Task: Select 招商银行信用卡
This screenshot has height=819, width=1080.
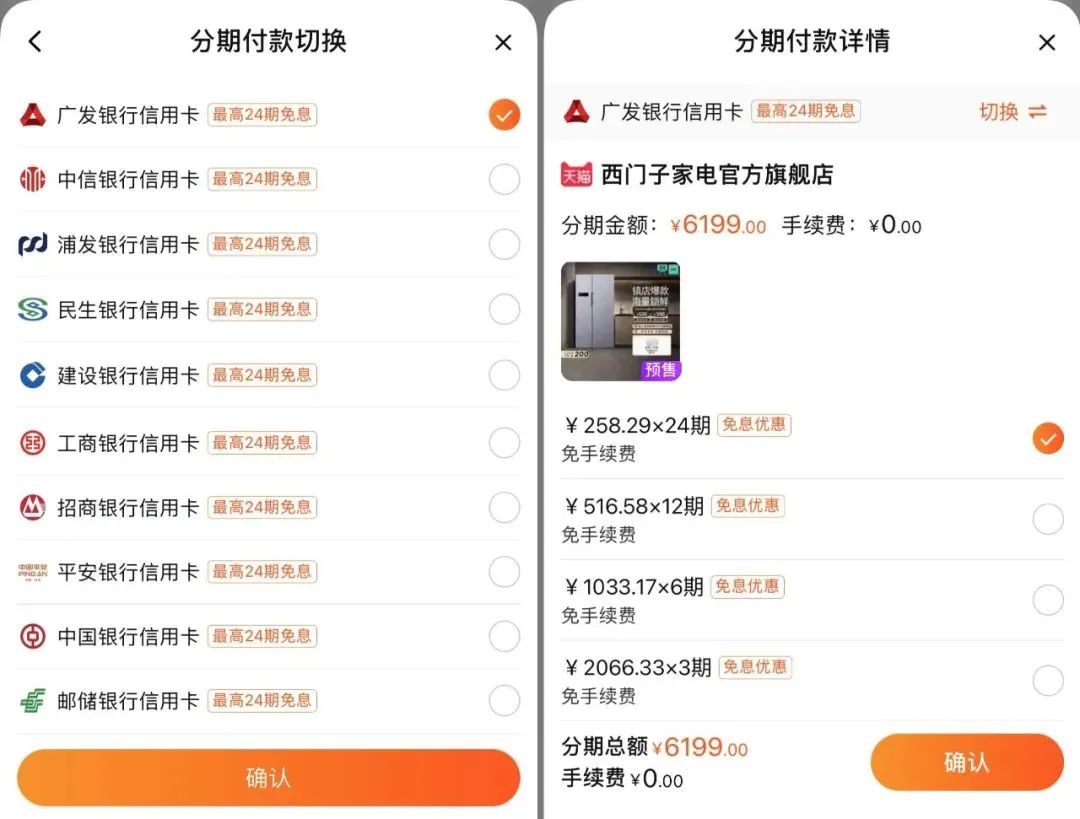Action: coord(504,507)
